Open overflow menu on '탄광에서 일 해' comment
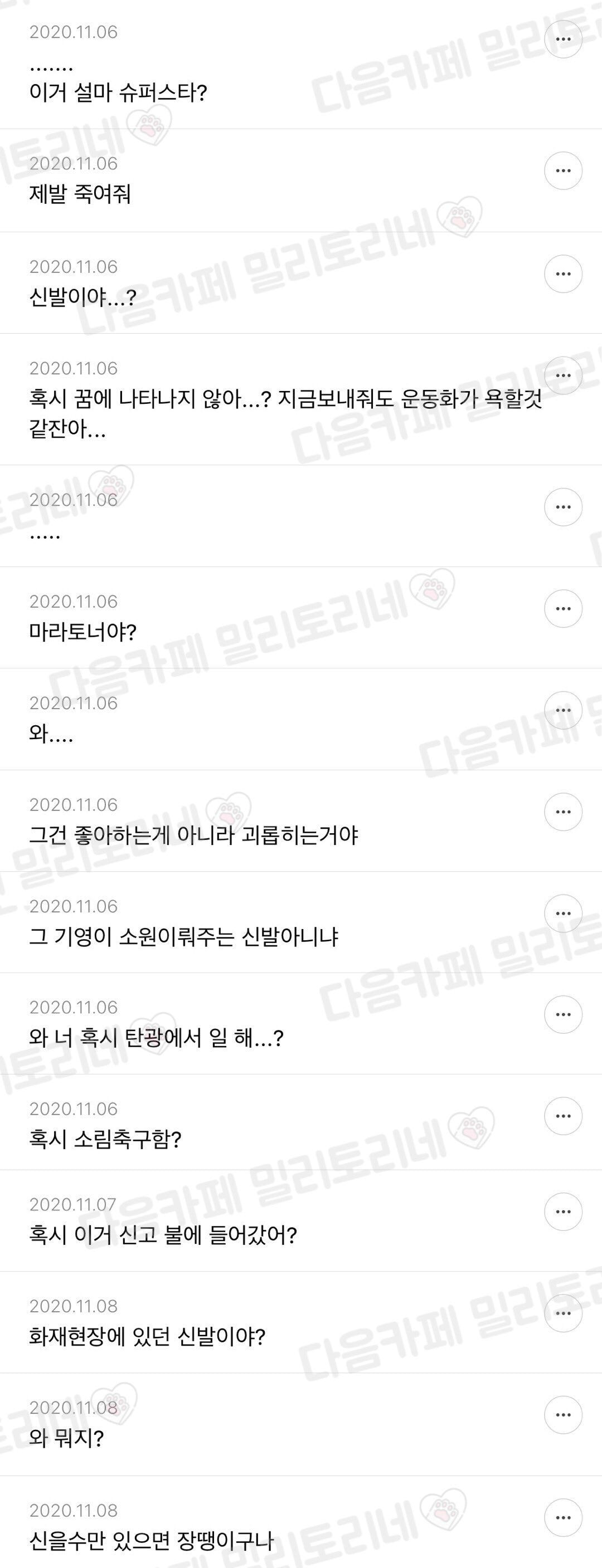 pos(563,1015)
